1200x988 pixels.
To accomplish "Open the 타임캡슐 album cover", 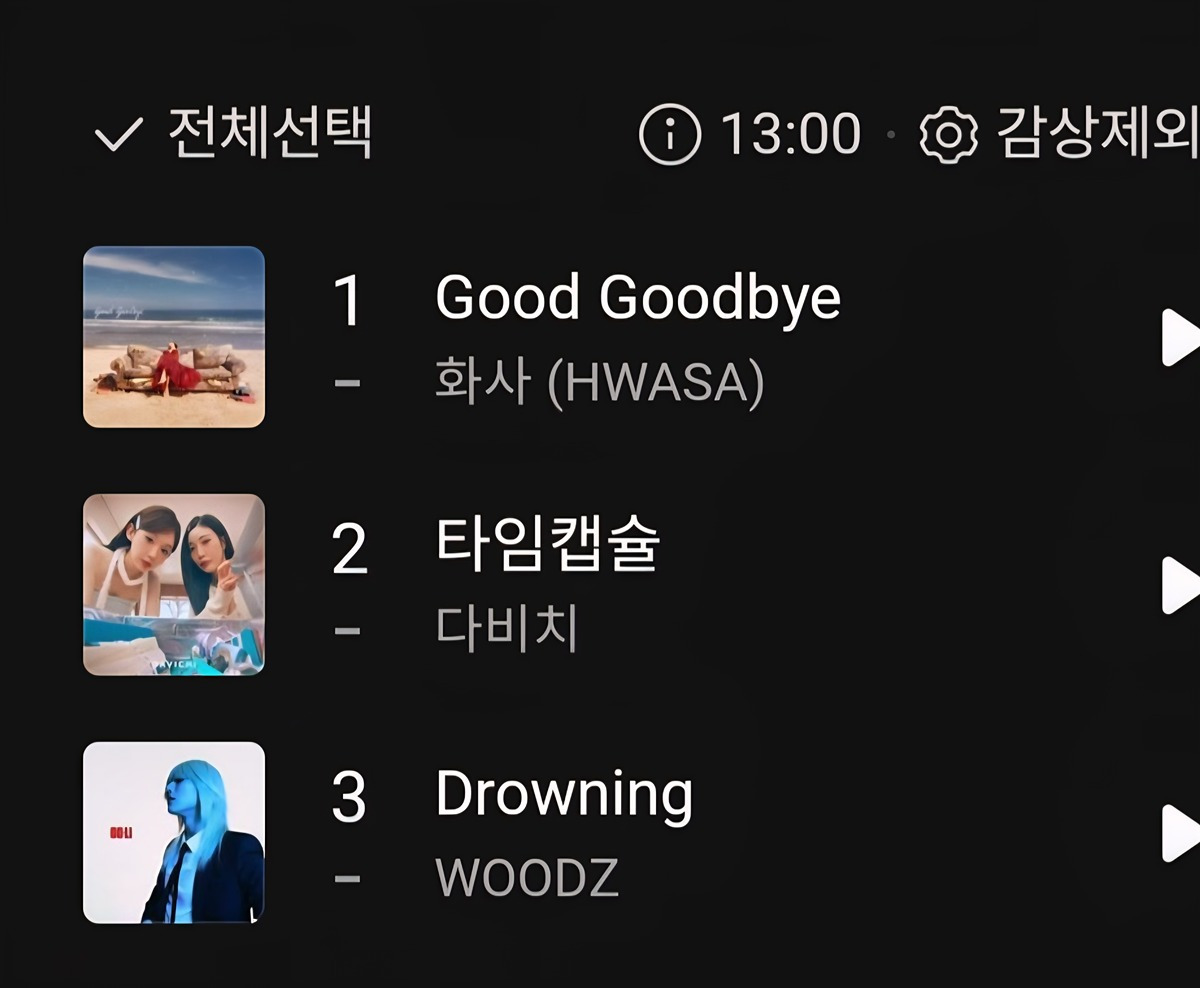I will click(x=174, y=585).
